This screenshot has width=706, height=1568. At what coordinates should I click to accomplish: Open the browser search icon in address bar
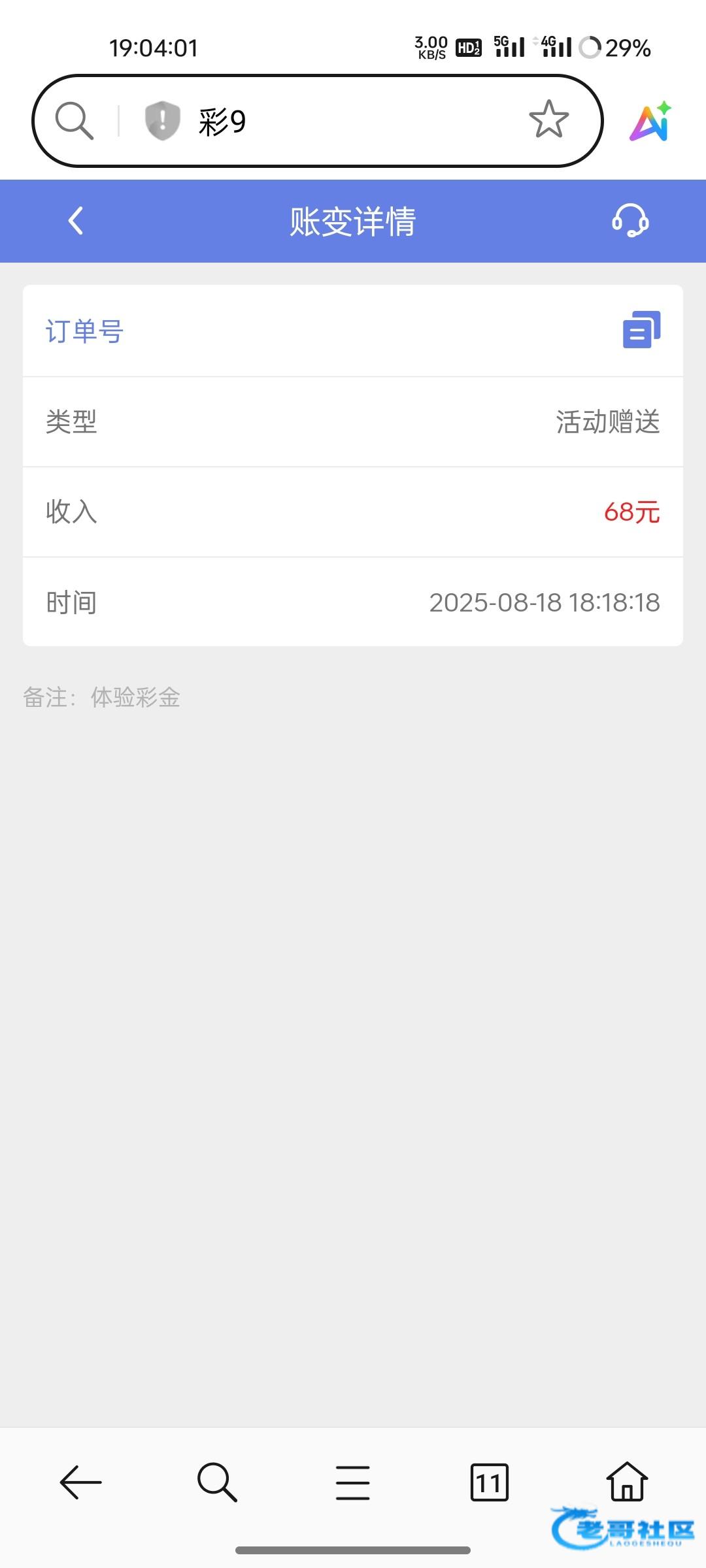(74, 121)
